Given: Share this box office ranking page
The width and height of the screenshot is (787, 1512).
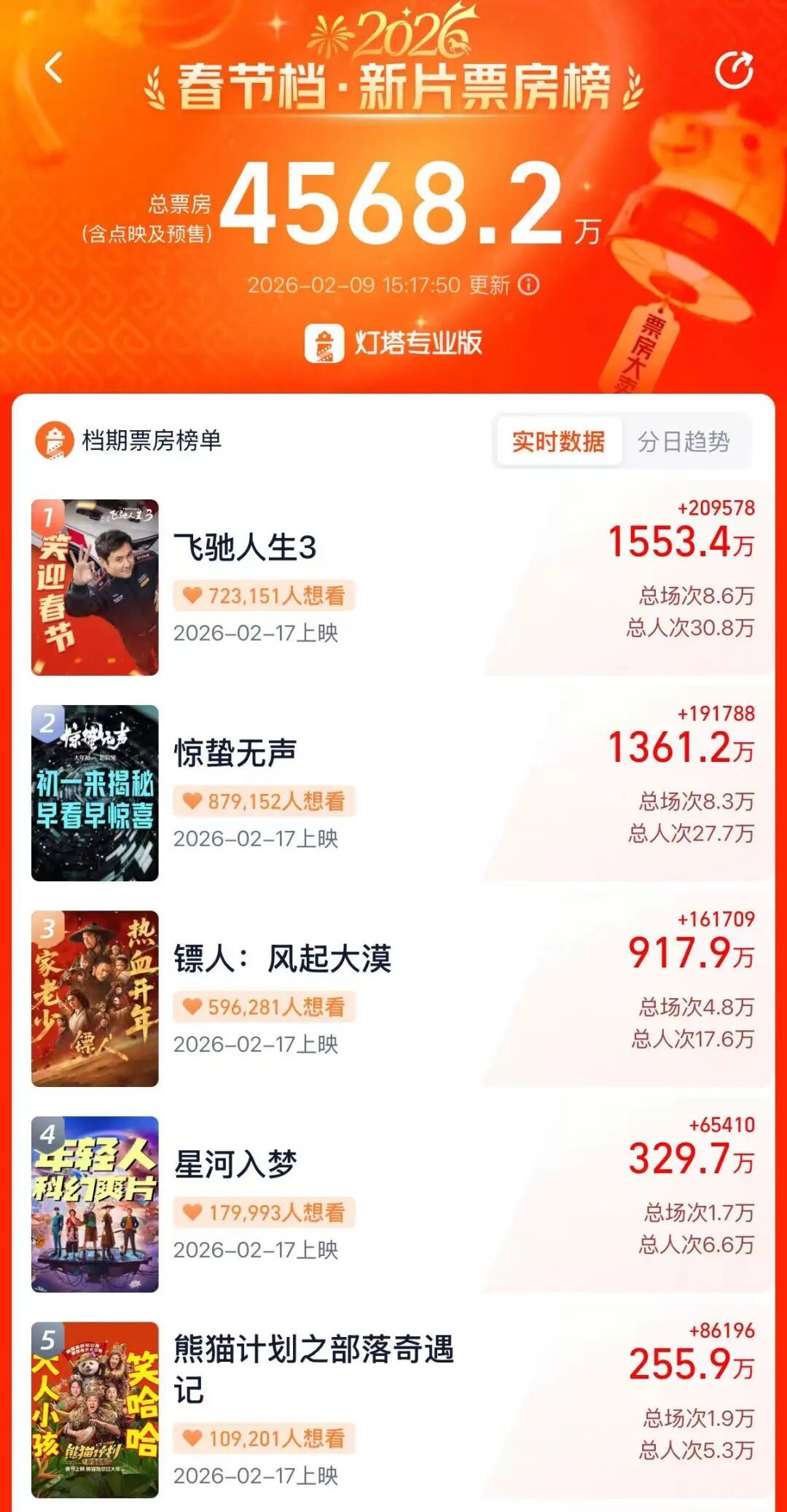Looking at the screenshot, I should click(x=733, y=70).
